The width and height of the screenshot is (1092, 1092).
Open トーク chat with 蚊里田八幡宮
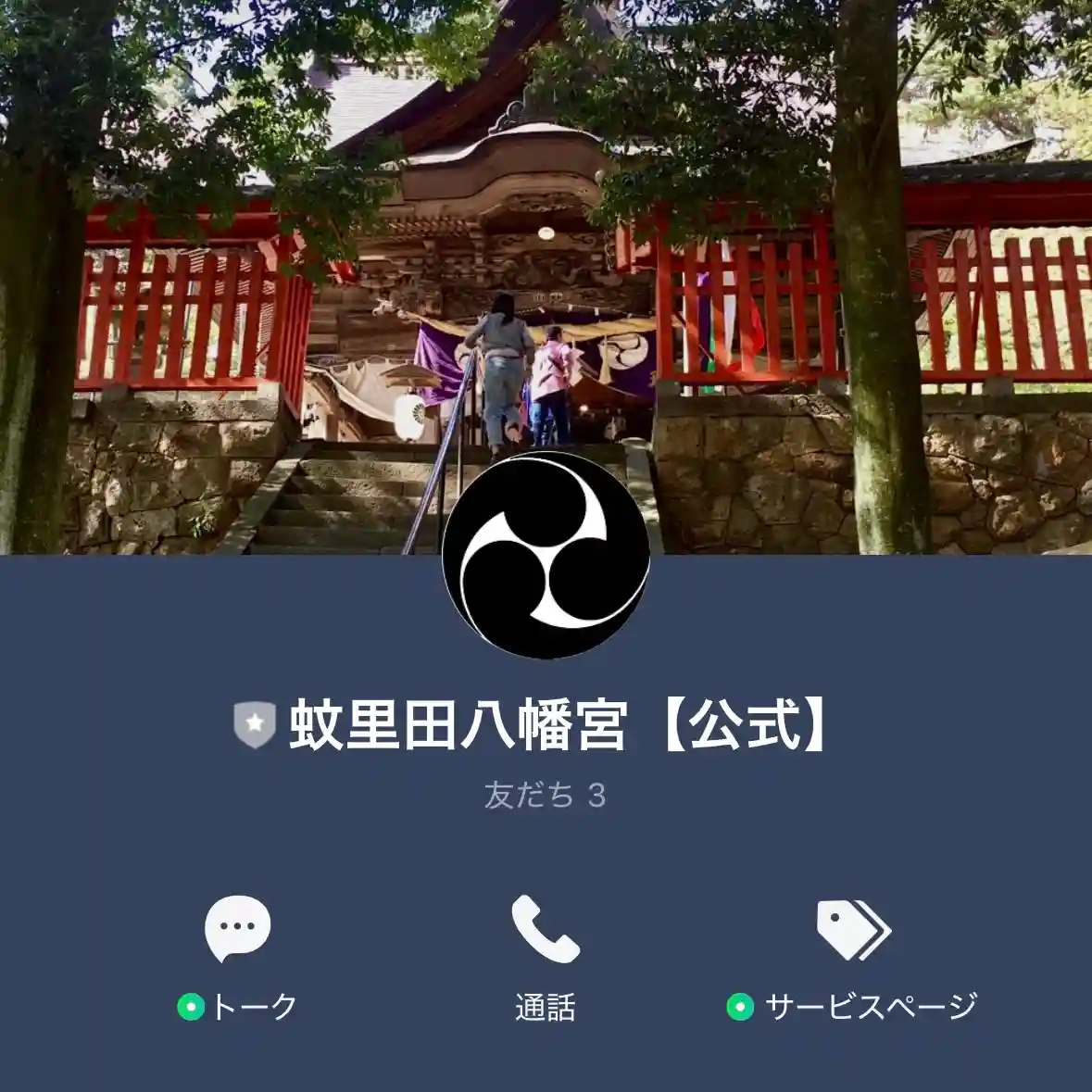(238, 954)
